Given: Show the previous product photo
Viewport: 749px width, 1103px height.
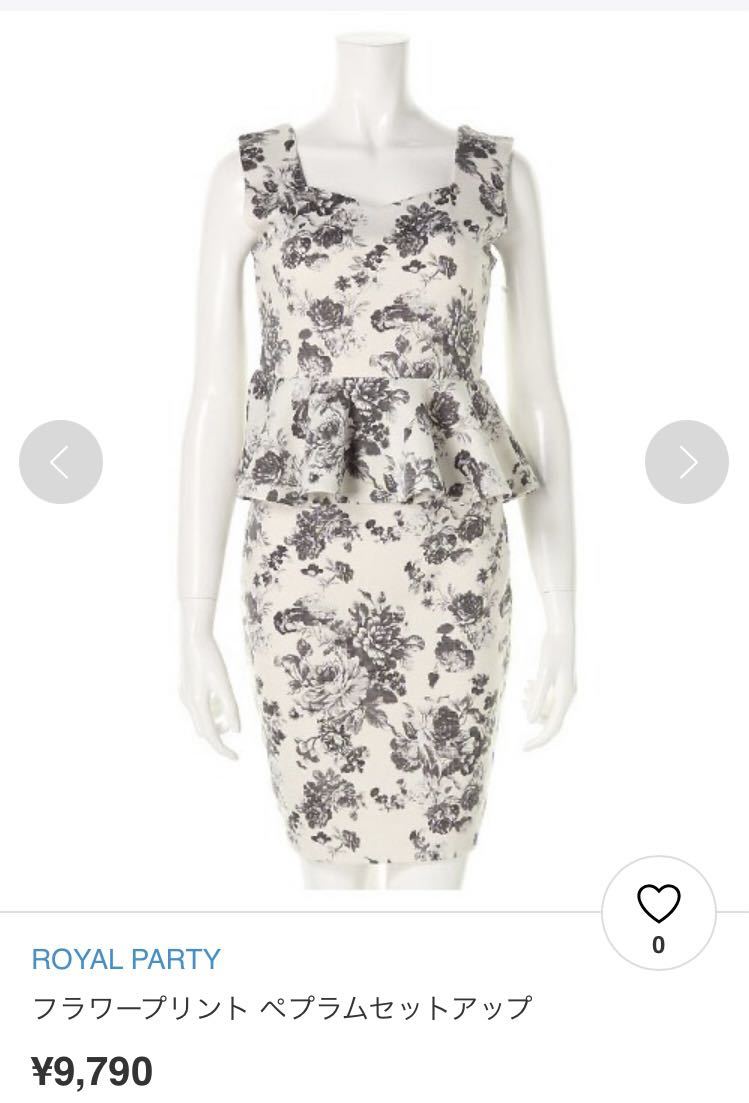Looking at the screenshot, I should point(61,461).
